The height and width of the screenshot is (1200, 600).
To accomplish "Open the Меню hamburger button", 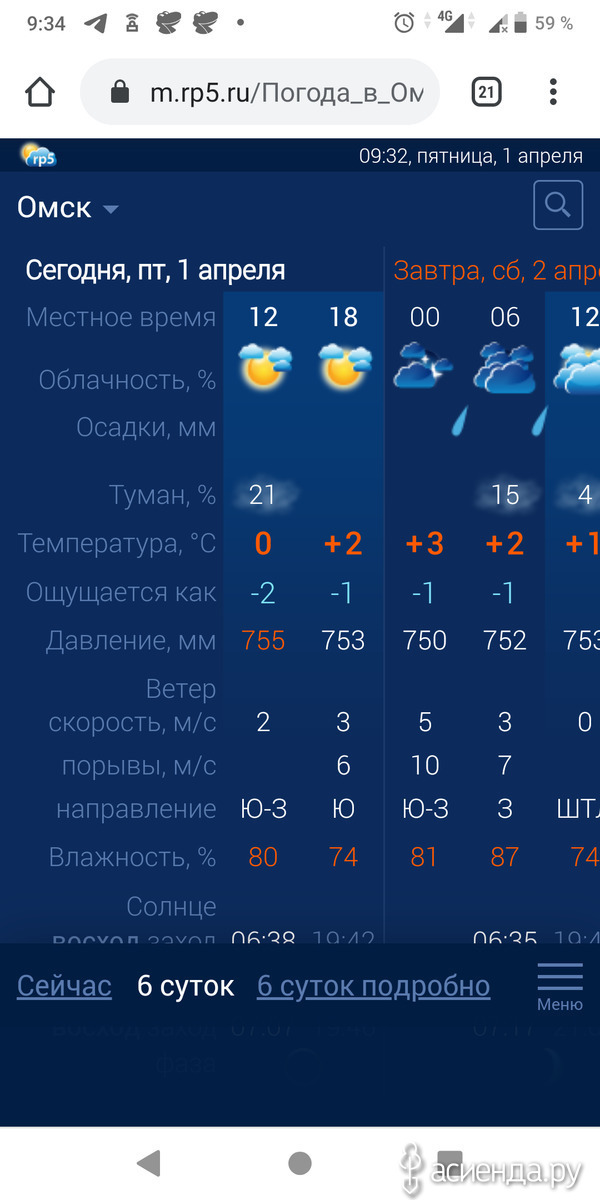I will [560, 987].
